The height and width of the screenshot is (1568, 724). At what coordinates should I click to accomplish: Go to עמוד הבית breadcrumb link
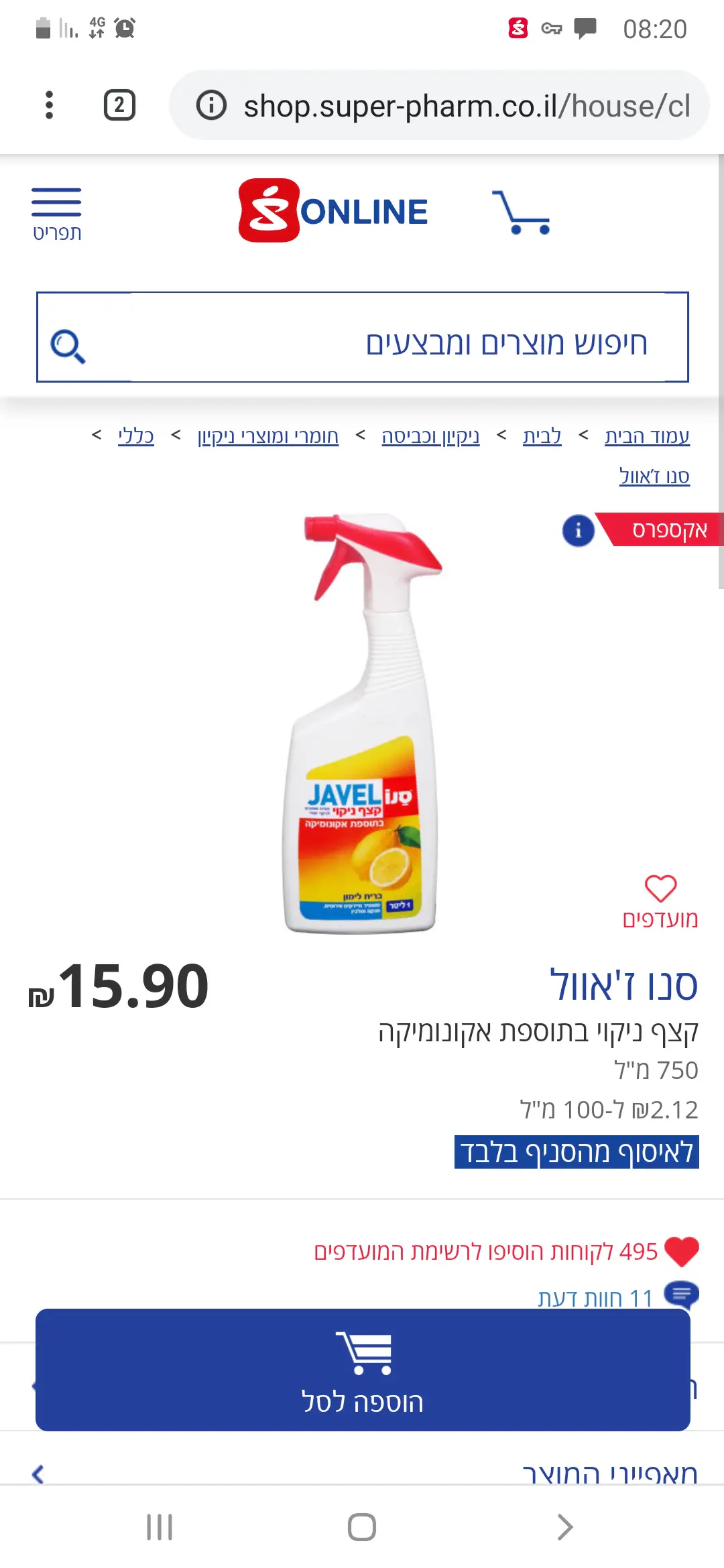tap(646, 436)
